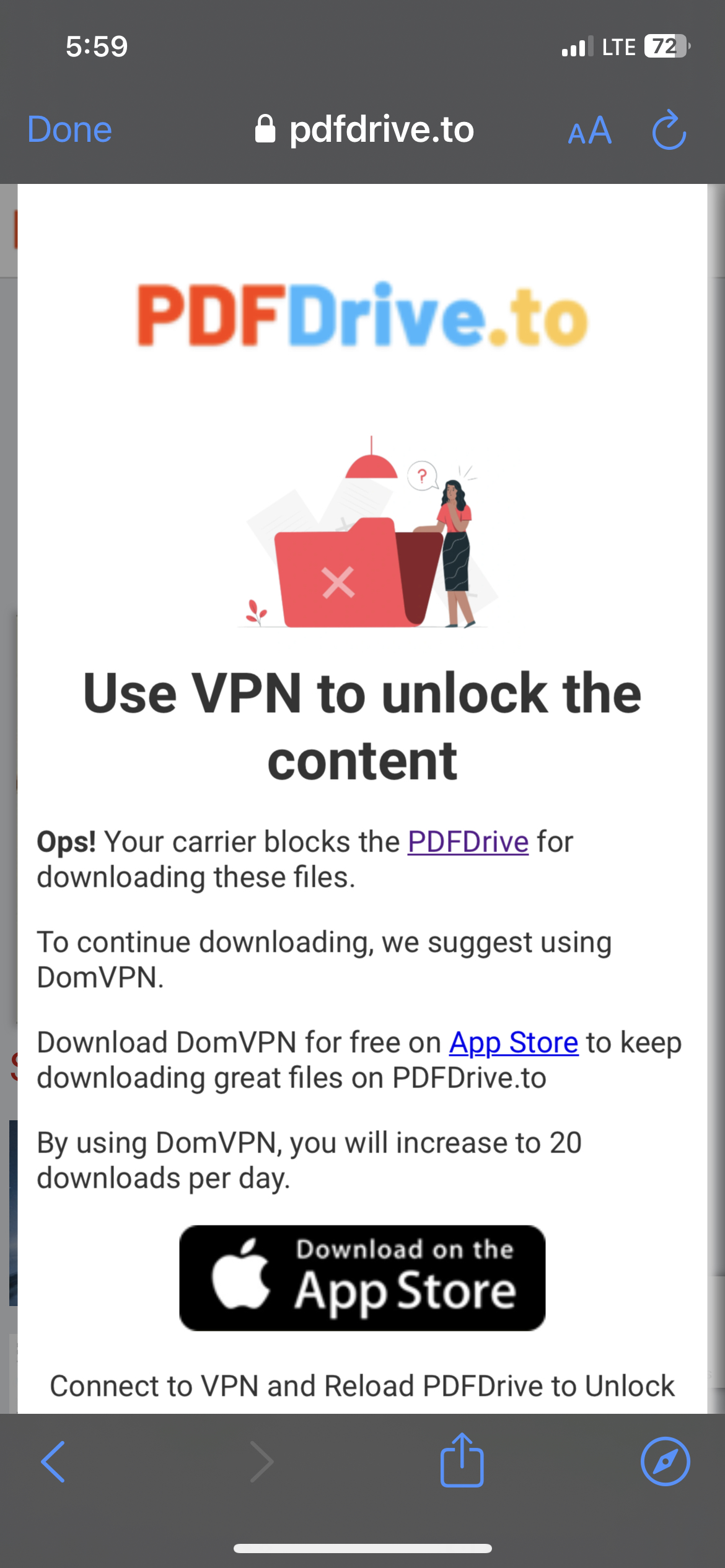Tap Done to close the browser

pos(69,130)
